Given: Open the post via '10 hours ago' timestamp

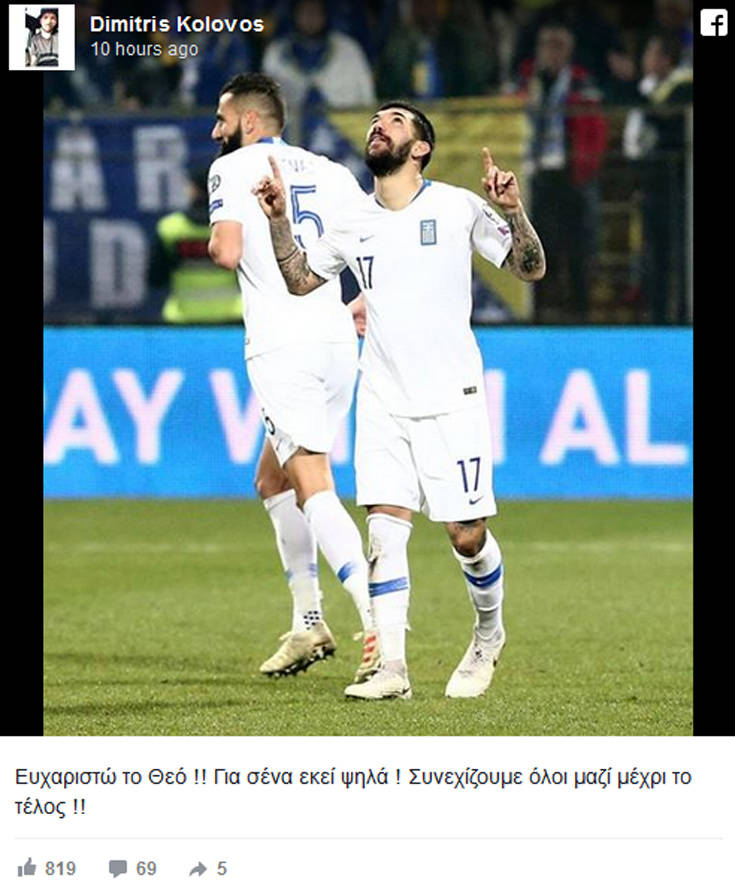Looking at the screenshot, I should [144, 49].
